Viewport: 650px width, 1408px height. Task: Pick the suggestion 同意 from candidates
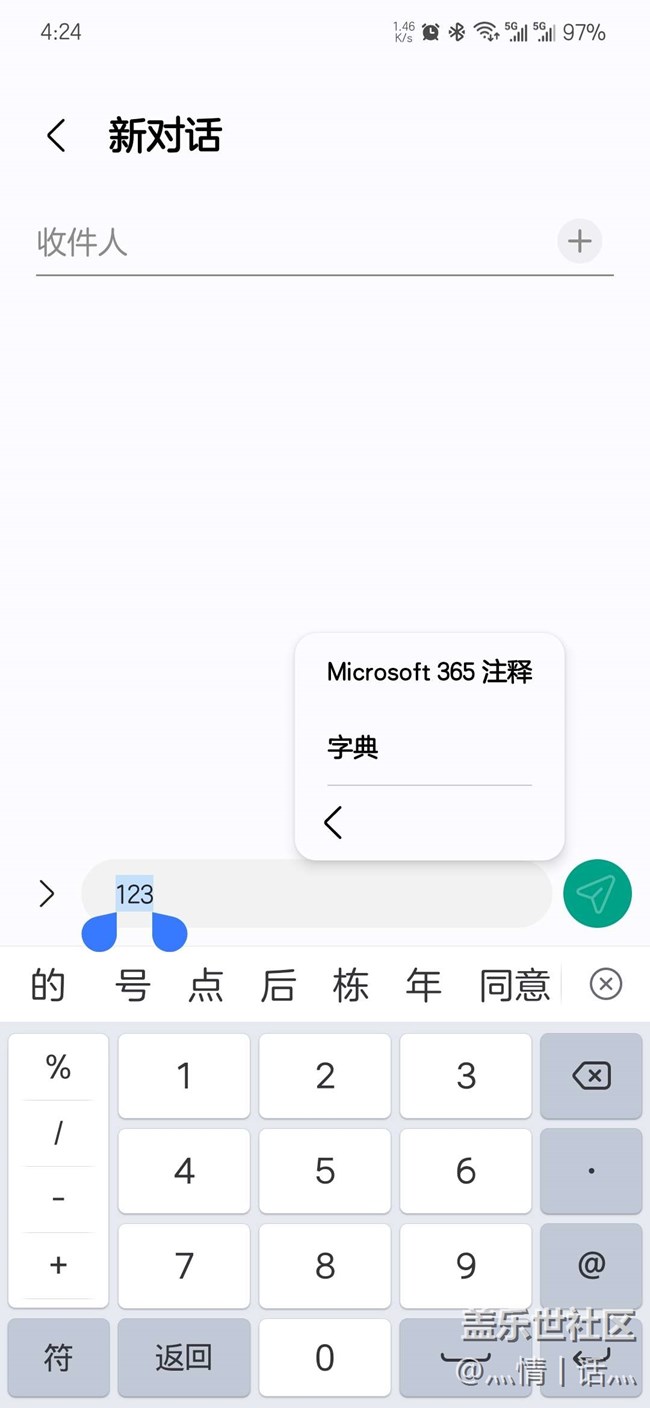[515, 985]
